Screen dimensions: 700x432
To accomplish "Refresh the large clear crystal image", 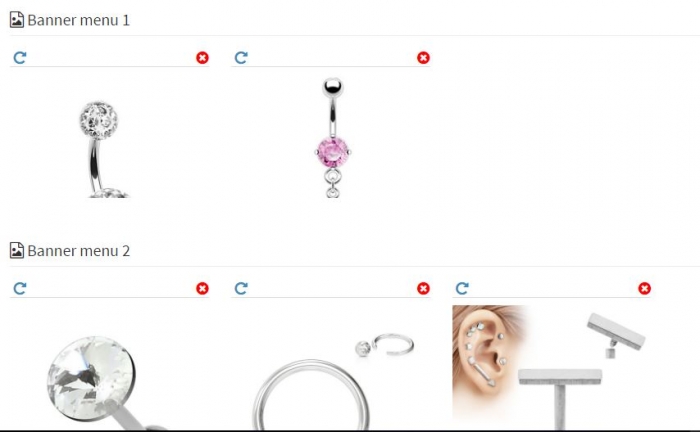I will coord(20,289).
